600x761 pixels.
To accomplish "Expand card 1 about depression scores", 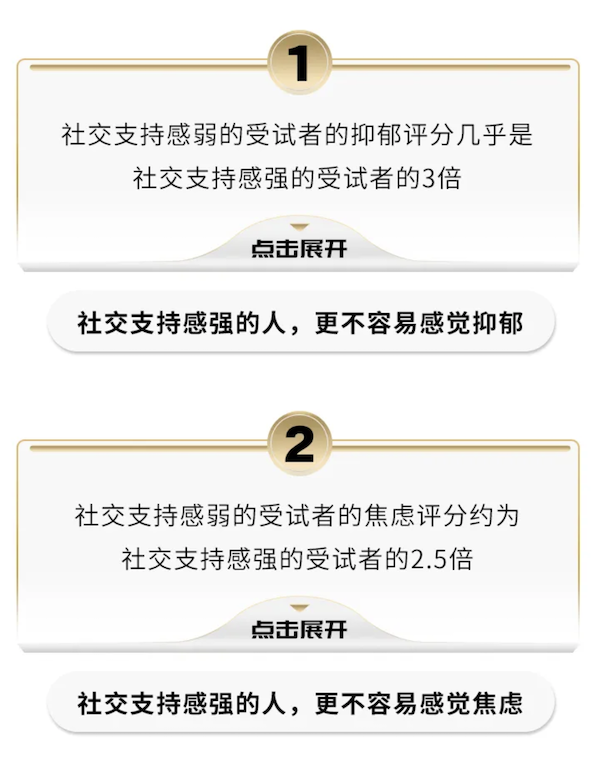I will tap(298, 247).
